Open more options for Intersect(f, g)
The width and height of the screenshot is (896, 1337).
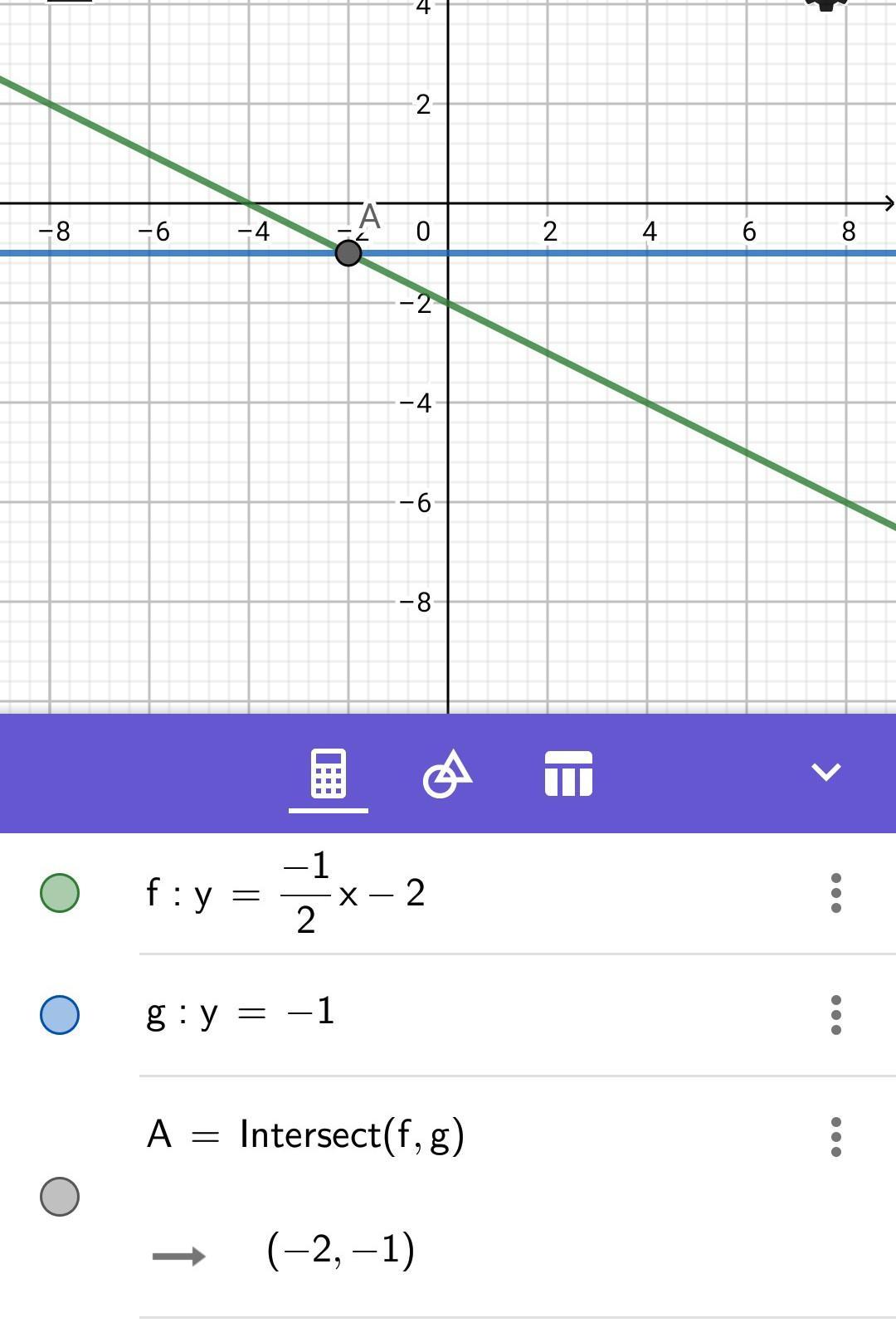[x=835, y=1136]
